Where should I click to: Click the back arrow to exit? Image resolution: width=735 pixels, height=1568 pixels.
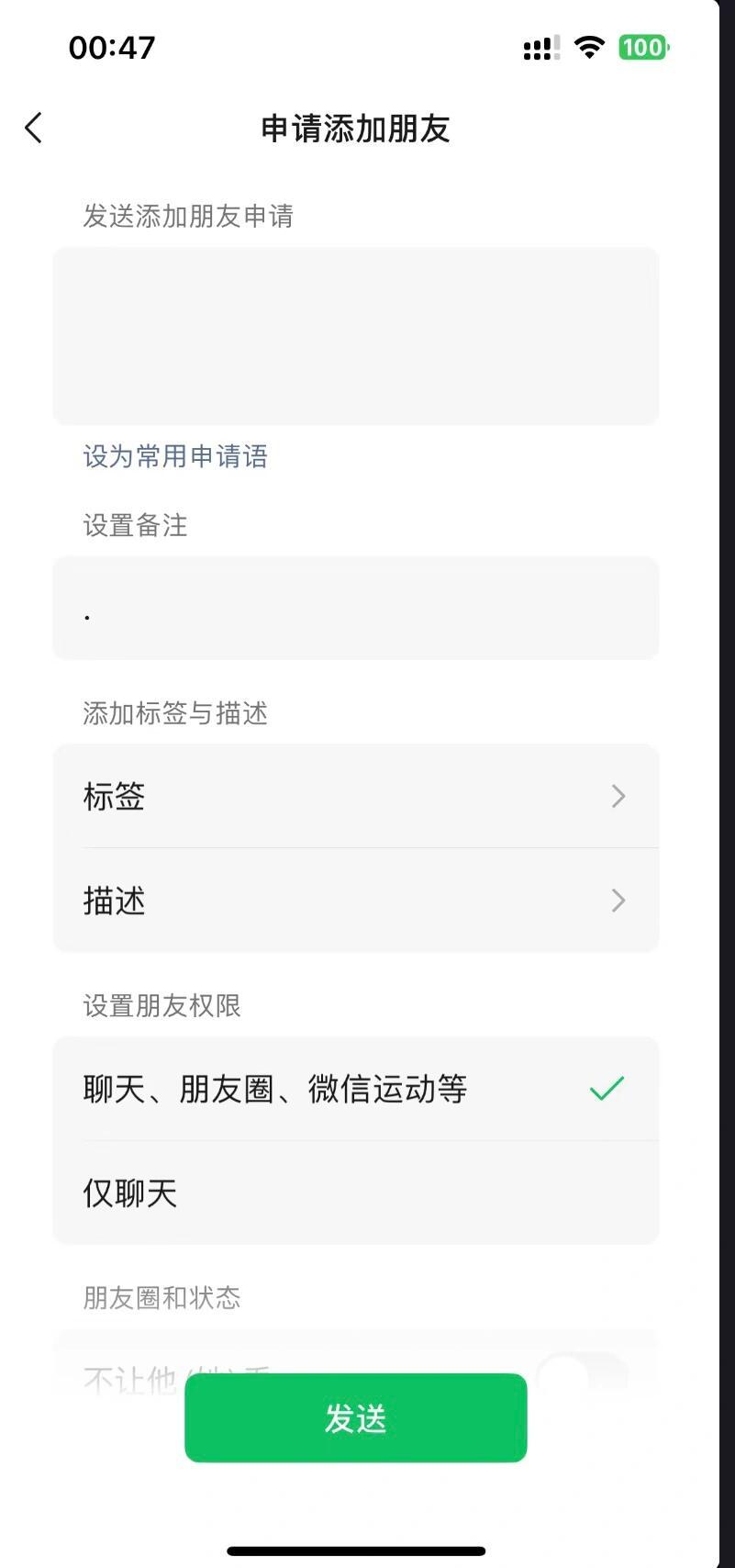[x=33, y=129]
